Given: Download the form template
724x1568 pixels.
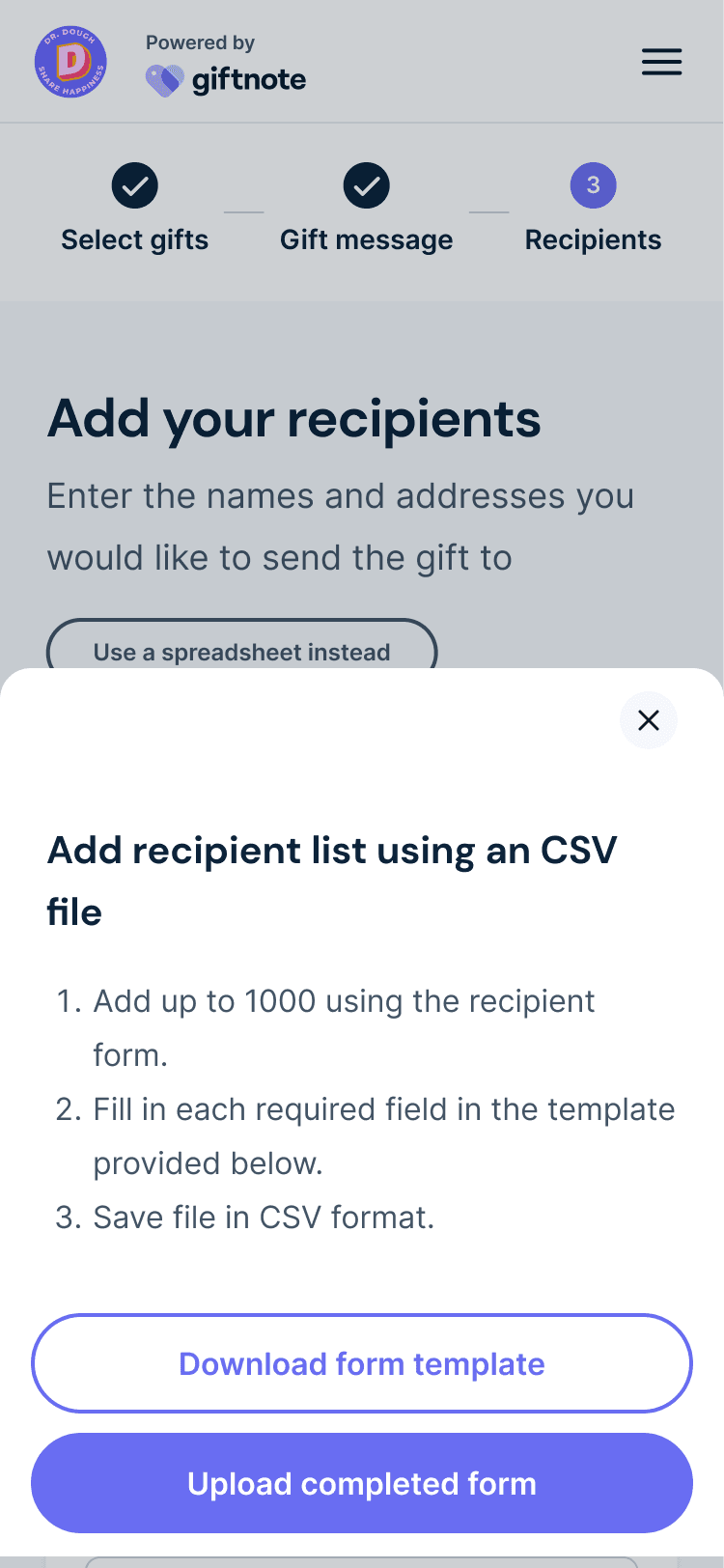Looking at the screenshot, I should 362,1363.
